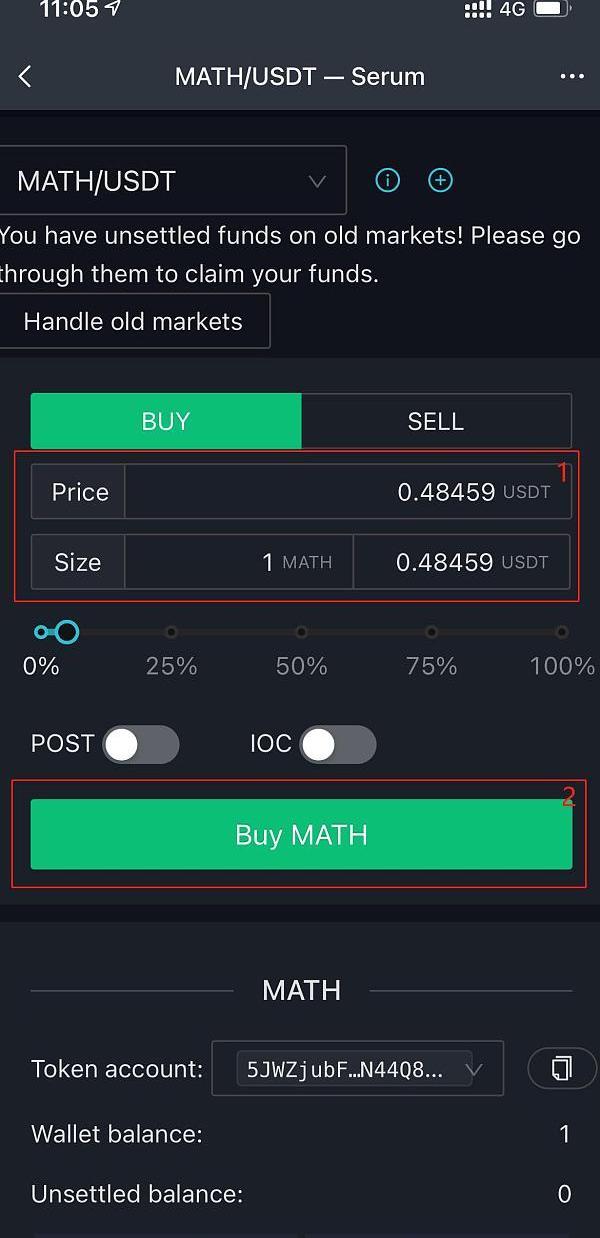Image resolution: width=600 pixels, height=1238 pixels.
Task: Edit the Size amount in MATH
Action: click(x=238, y=562)
